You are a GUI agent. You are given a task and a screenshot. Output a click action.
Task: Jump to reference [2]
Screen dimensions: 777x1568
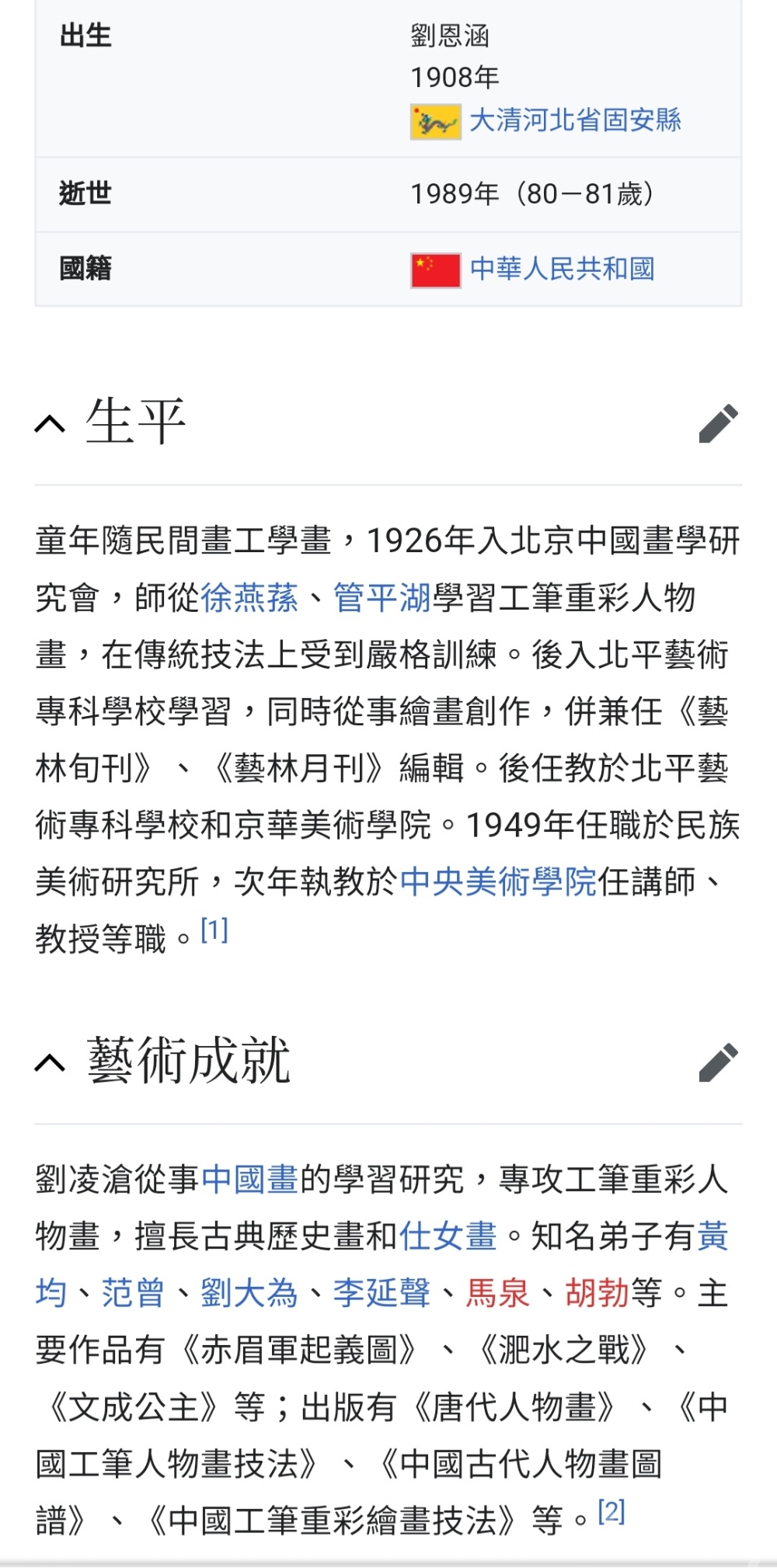click(611, 1511)
